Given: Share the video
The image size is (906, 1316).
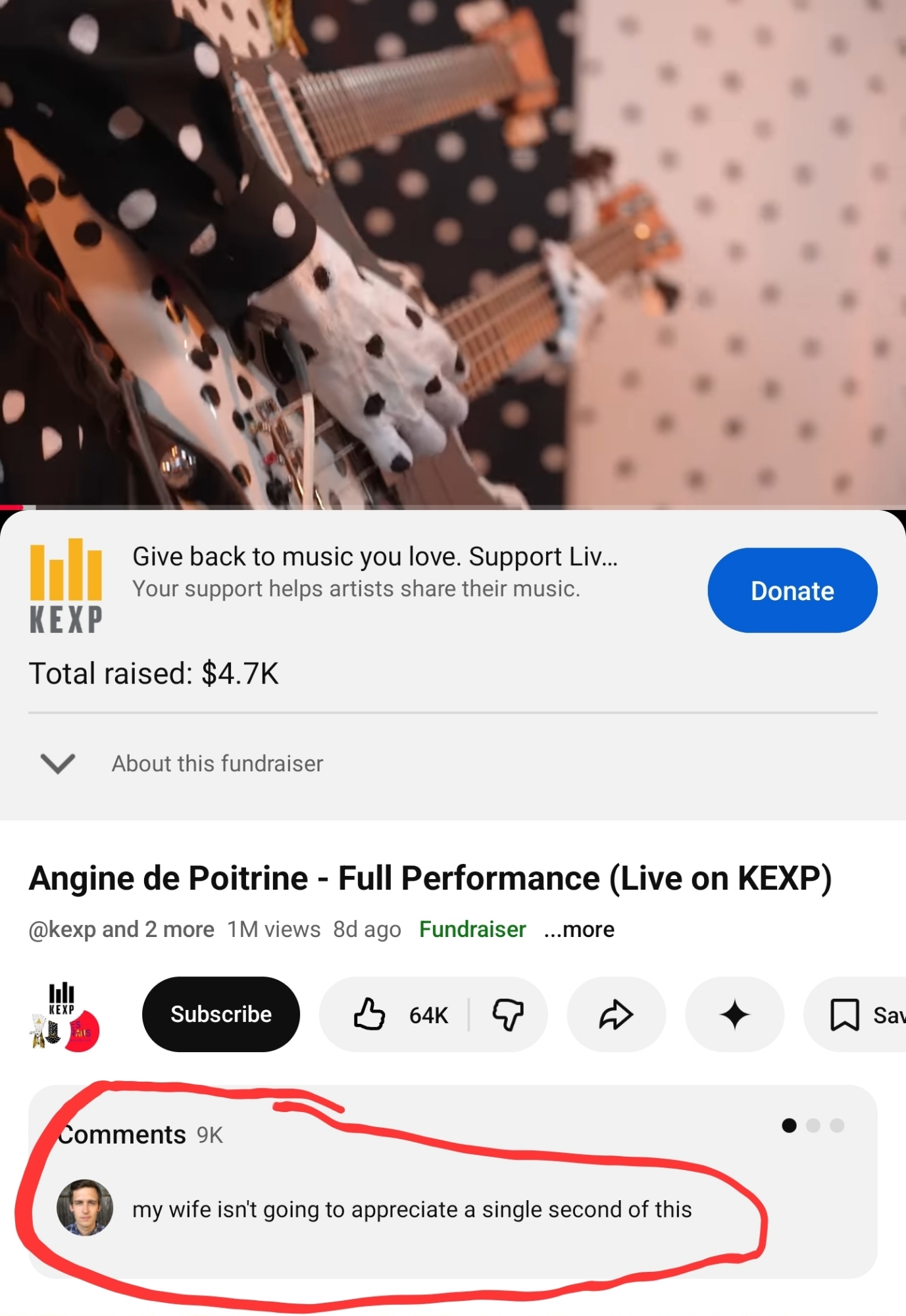Looking at the screenshot, I should pos(616,1014).
